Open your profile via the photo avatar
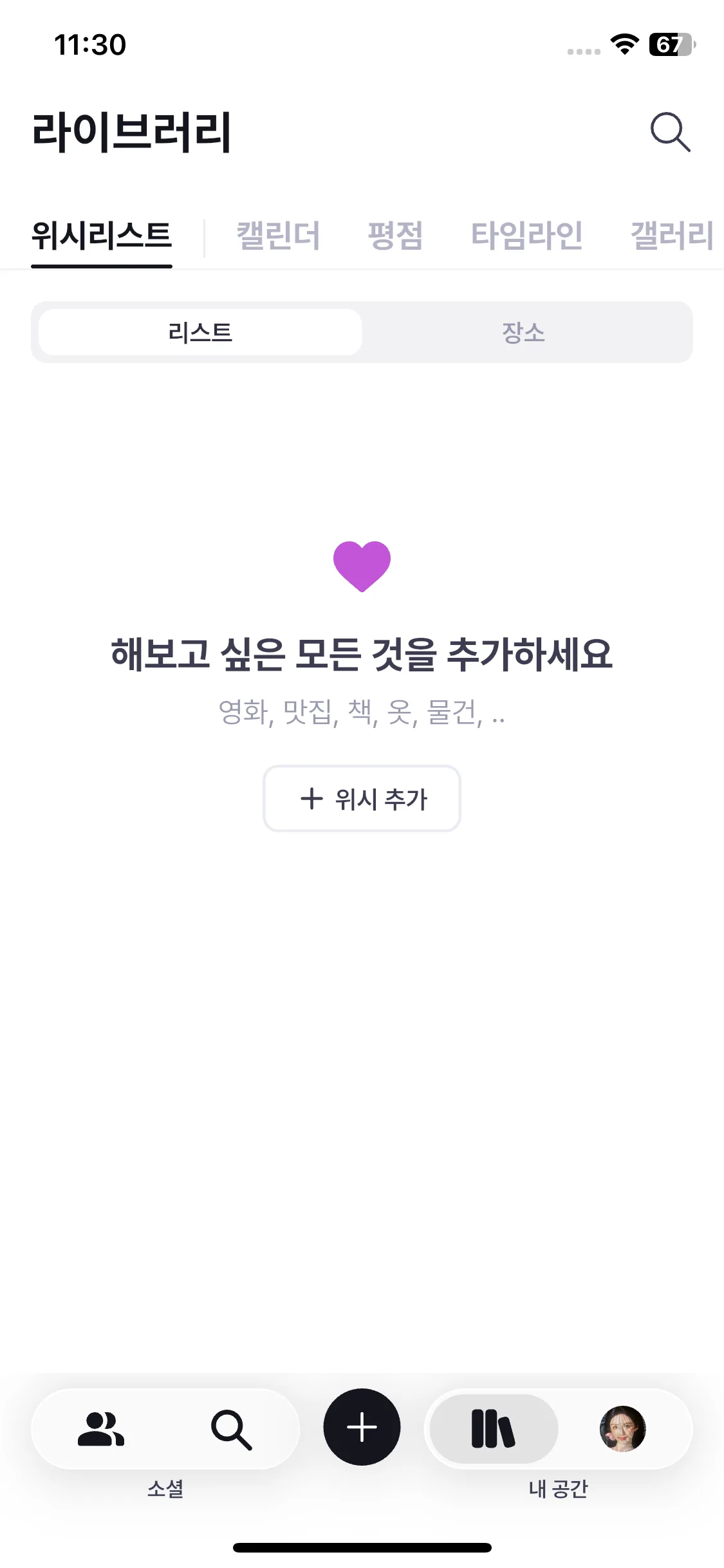Viewport: 724px width, 1568px height. point(622,1428)
